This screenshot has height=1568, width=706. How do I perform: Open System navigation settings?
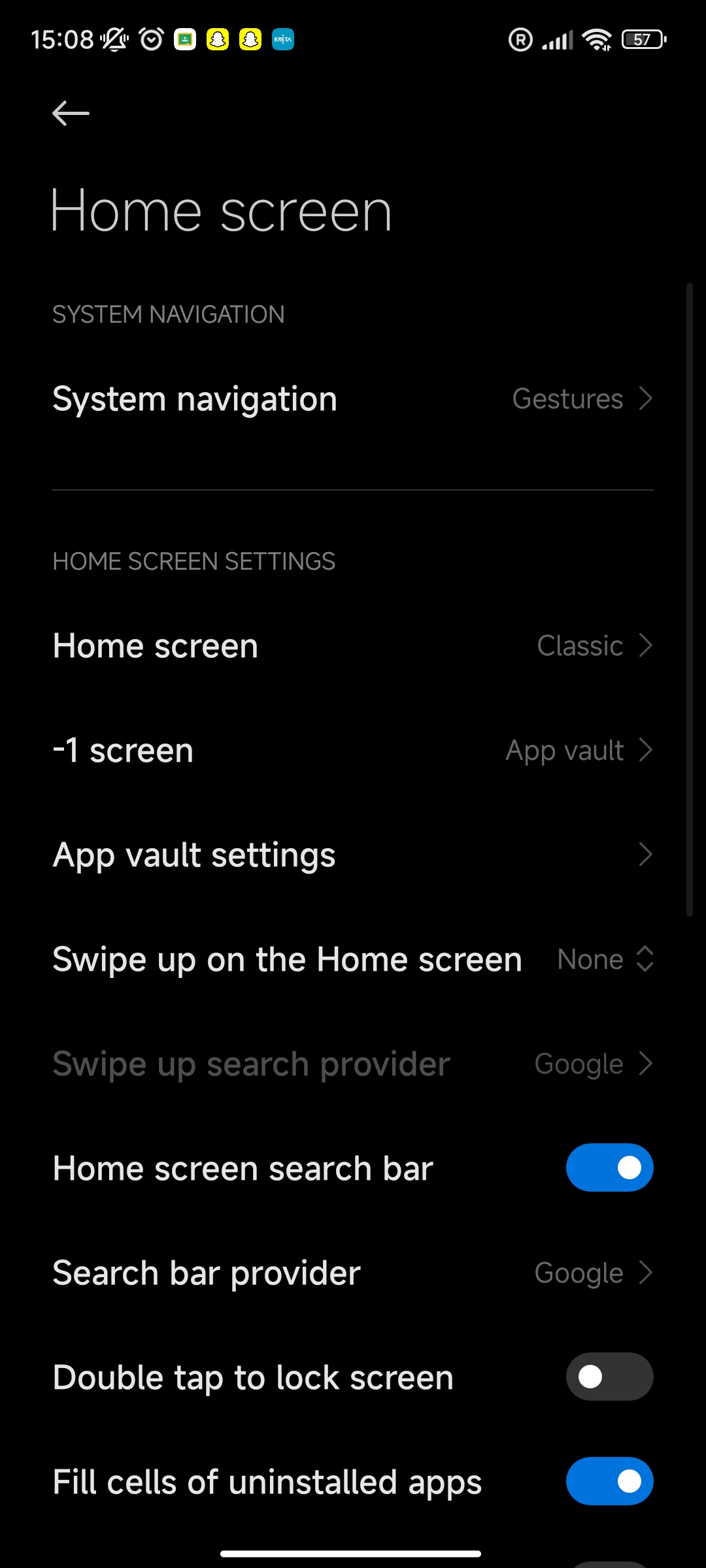tap(353, 399)
